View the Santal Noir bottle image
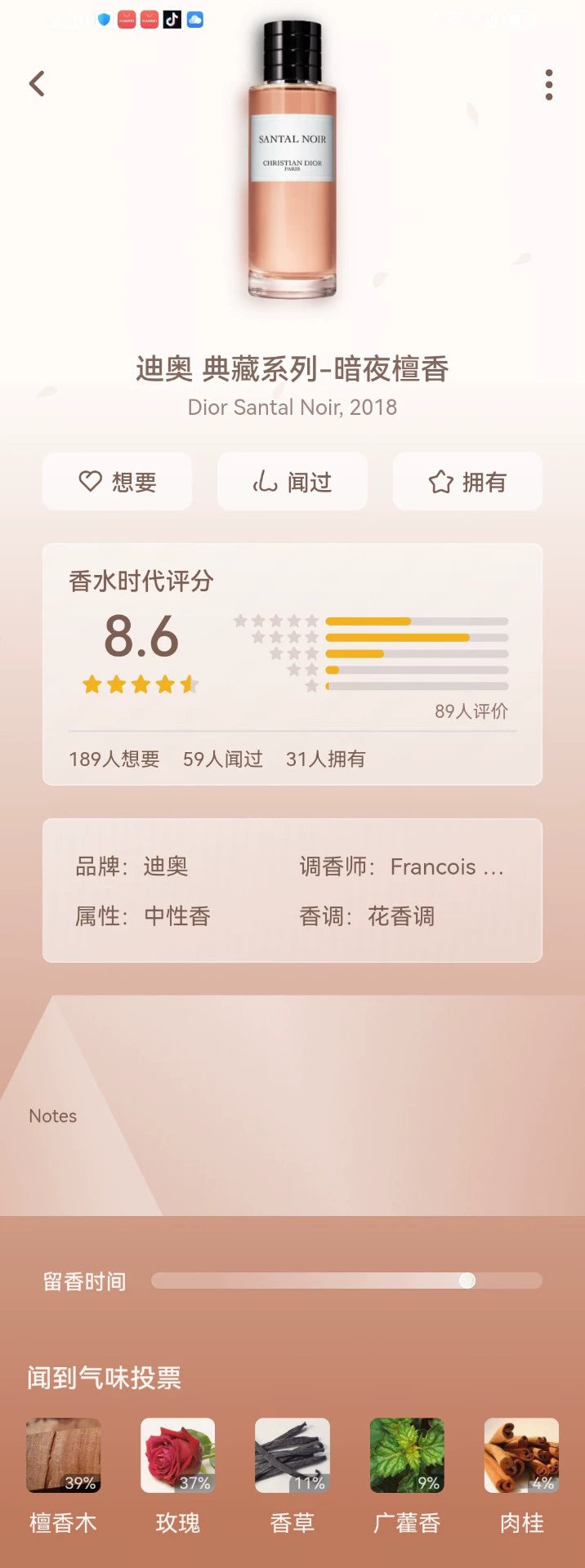The height and width of the screenshot is (1568, 585). pyautogui.click(x=292, y=163)
